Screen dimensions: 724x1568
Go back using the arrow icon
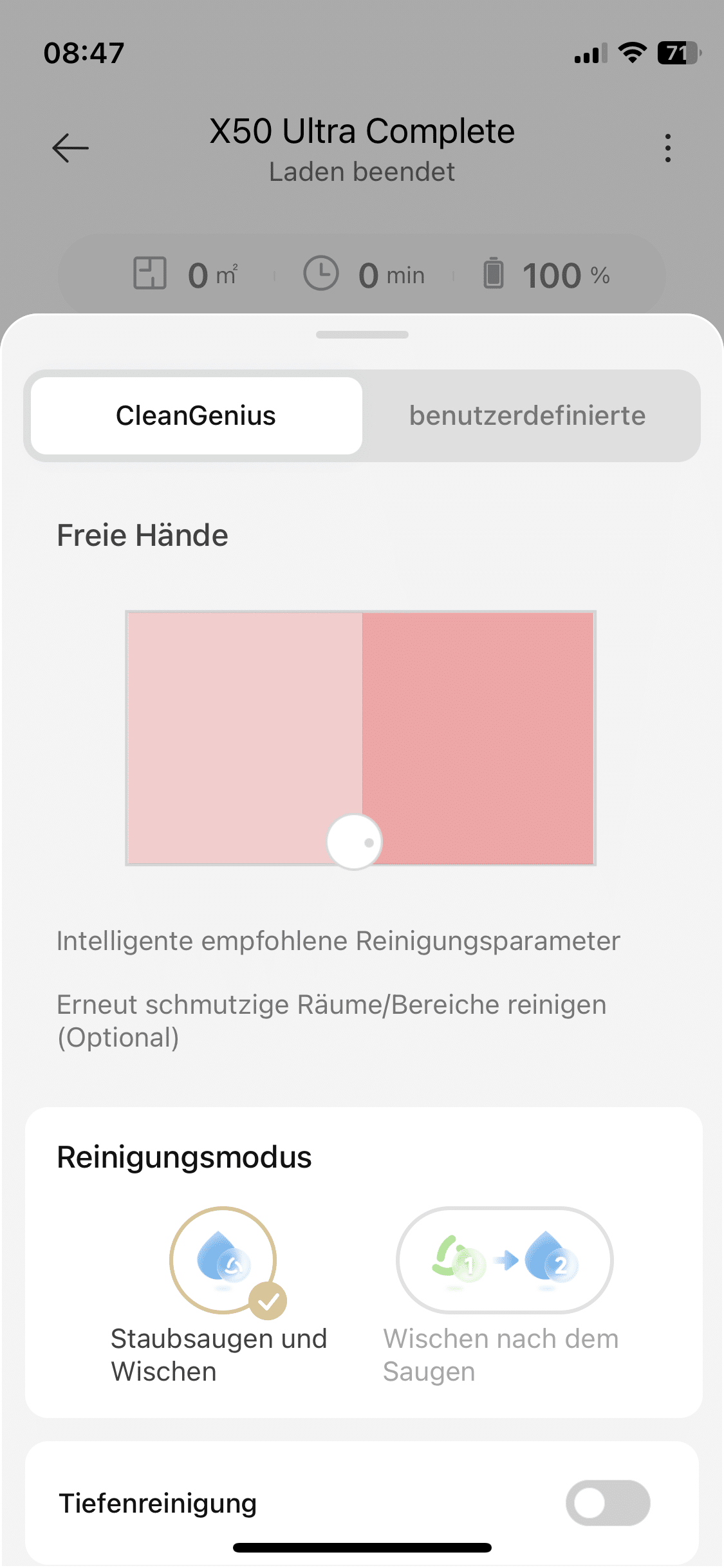[x=70, y=148]
